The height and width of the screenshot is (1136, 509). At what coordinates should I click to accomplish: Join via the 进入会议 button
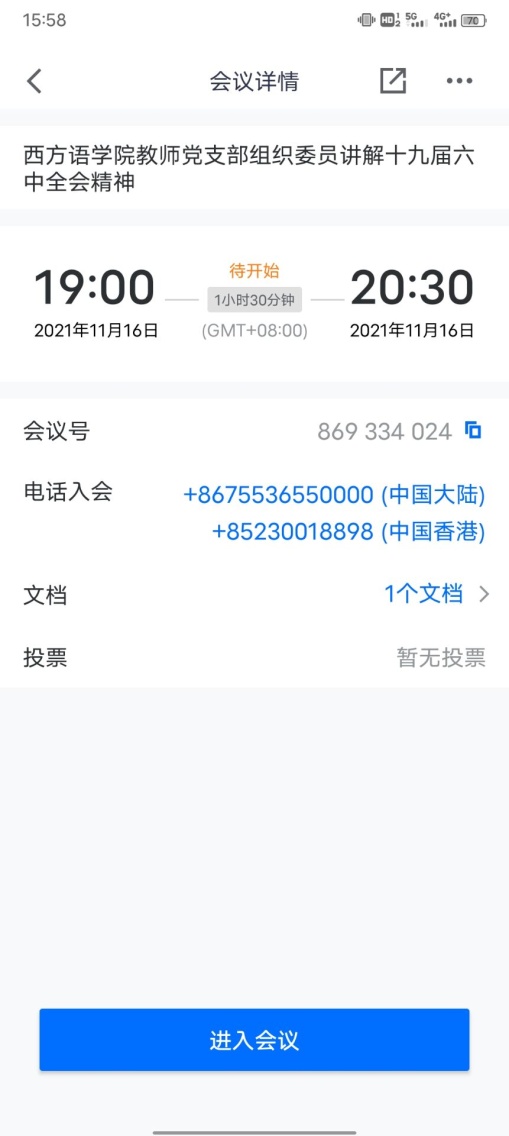254,1040
